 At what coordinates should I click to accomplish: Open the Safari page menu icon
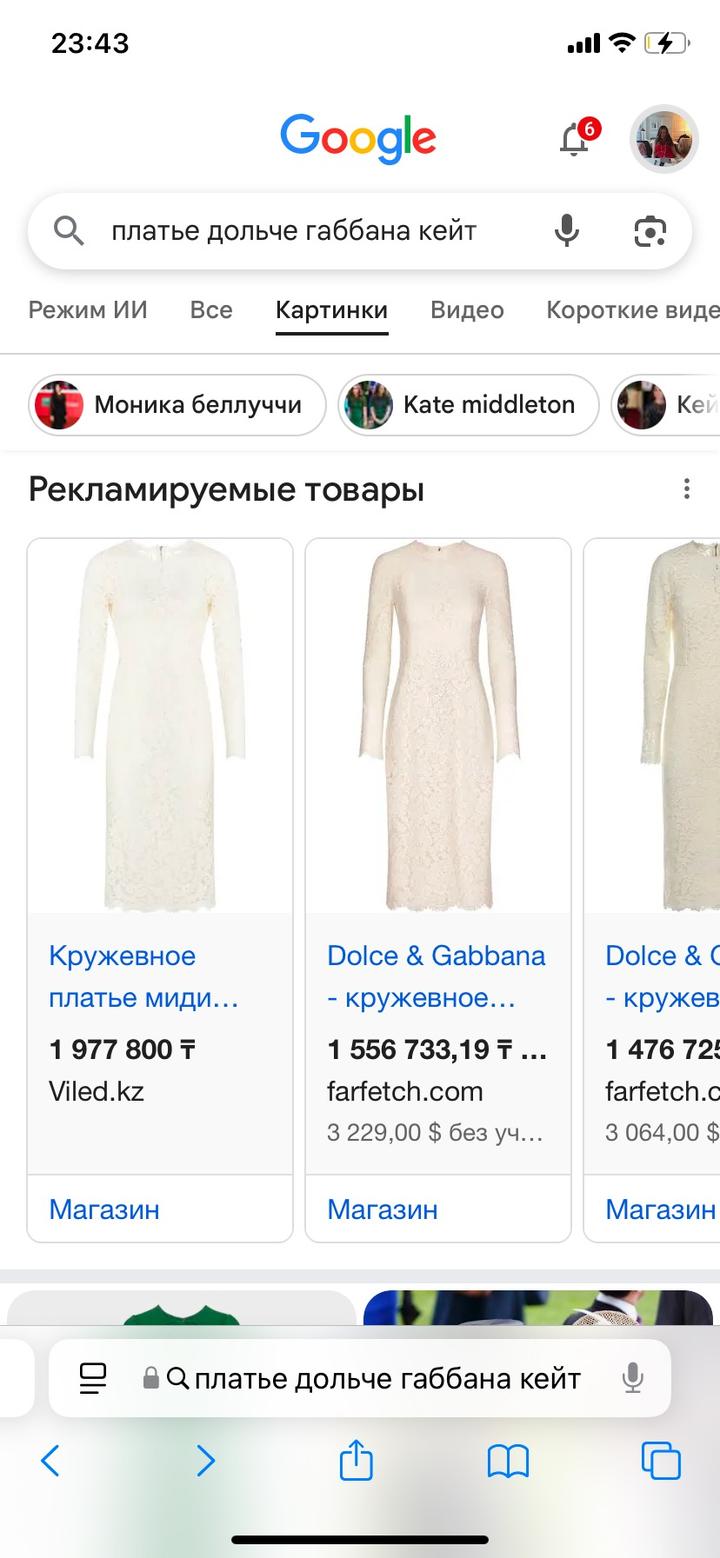coord(93,1379)
